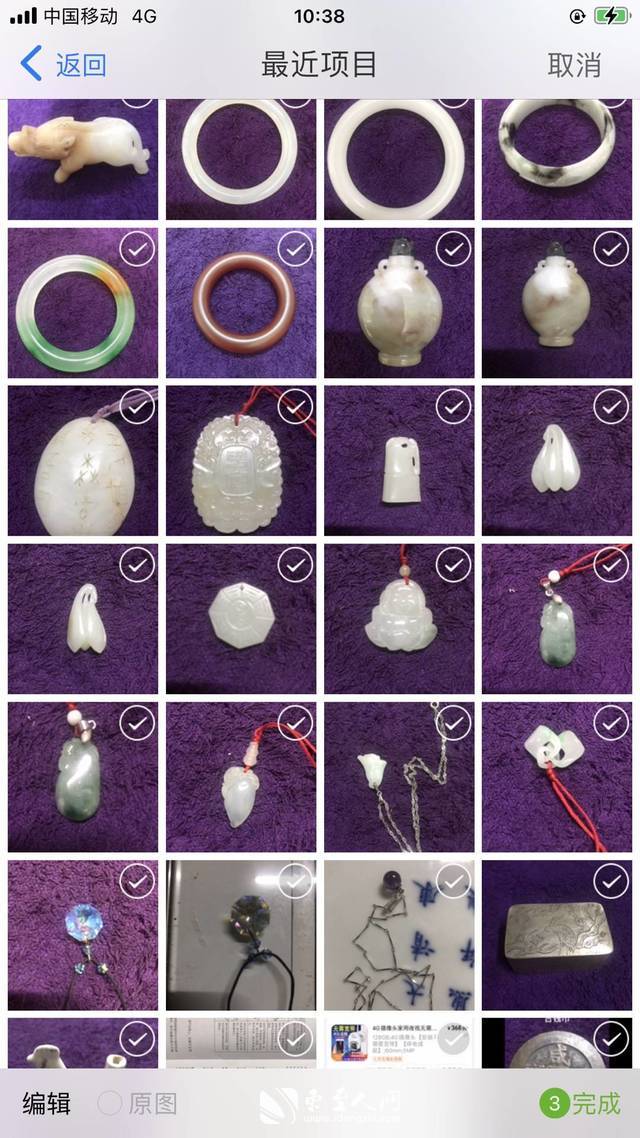Confirm selection with the 完成 button
Image resolution: width=640 pixels, height=1138 pixels.
582,1103
